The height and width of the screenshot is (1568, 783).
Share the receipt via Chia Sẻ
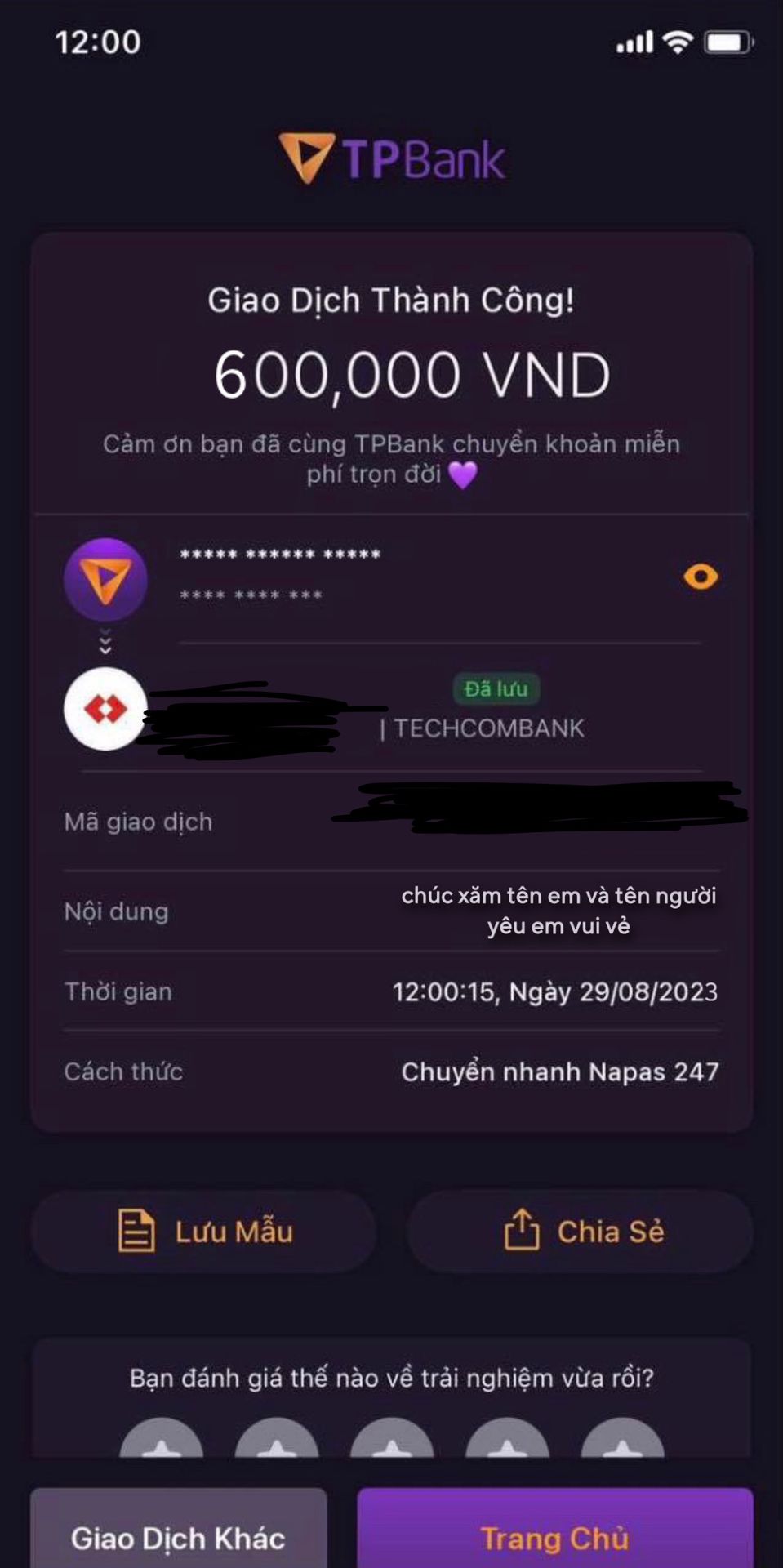click(x=580, y=1232)
